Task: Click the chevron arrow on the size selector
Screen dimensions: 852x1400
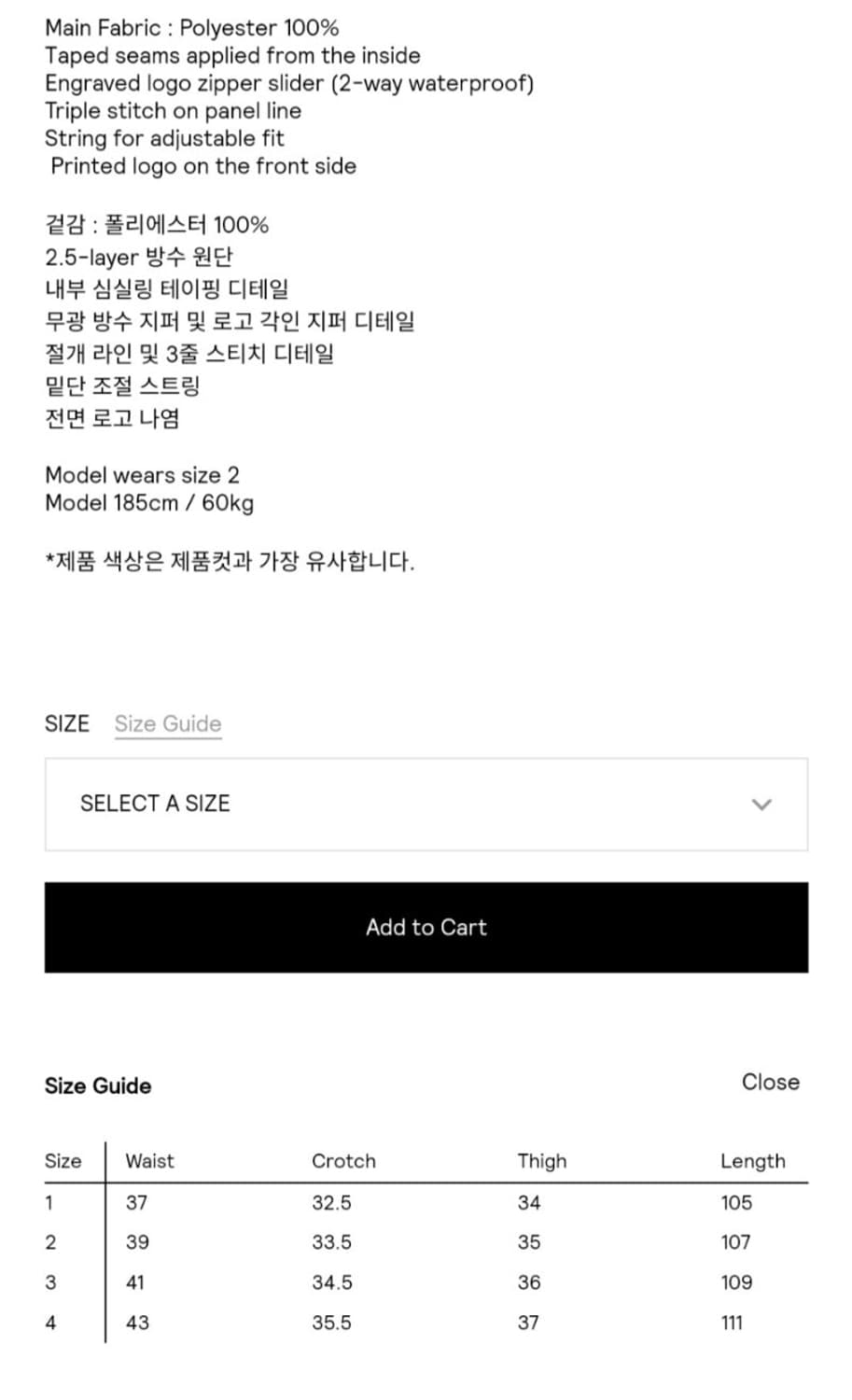Action: click(763, 804)
